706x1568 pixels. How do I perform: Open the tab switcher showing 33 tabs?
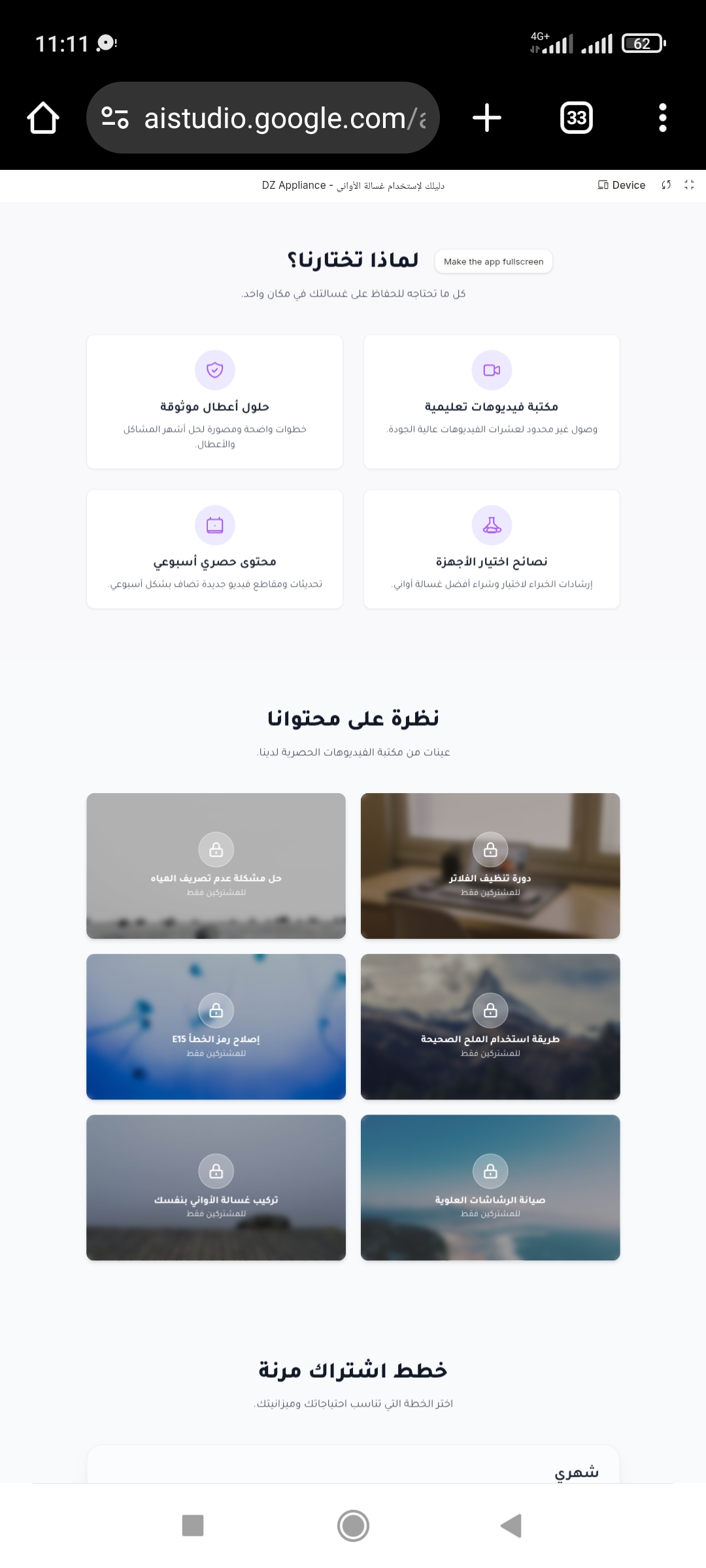[x=576, y=118]
